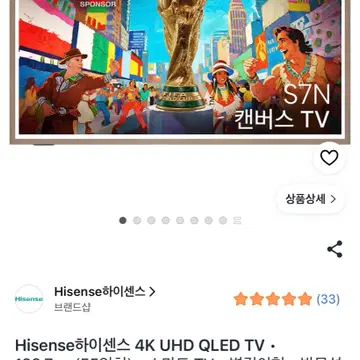Share this product via the share icon
Screen dimensions: 360x360
tap(335, 249)
